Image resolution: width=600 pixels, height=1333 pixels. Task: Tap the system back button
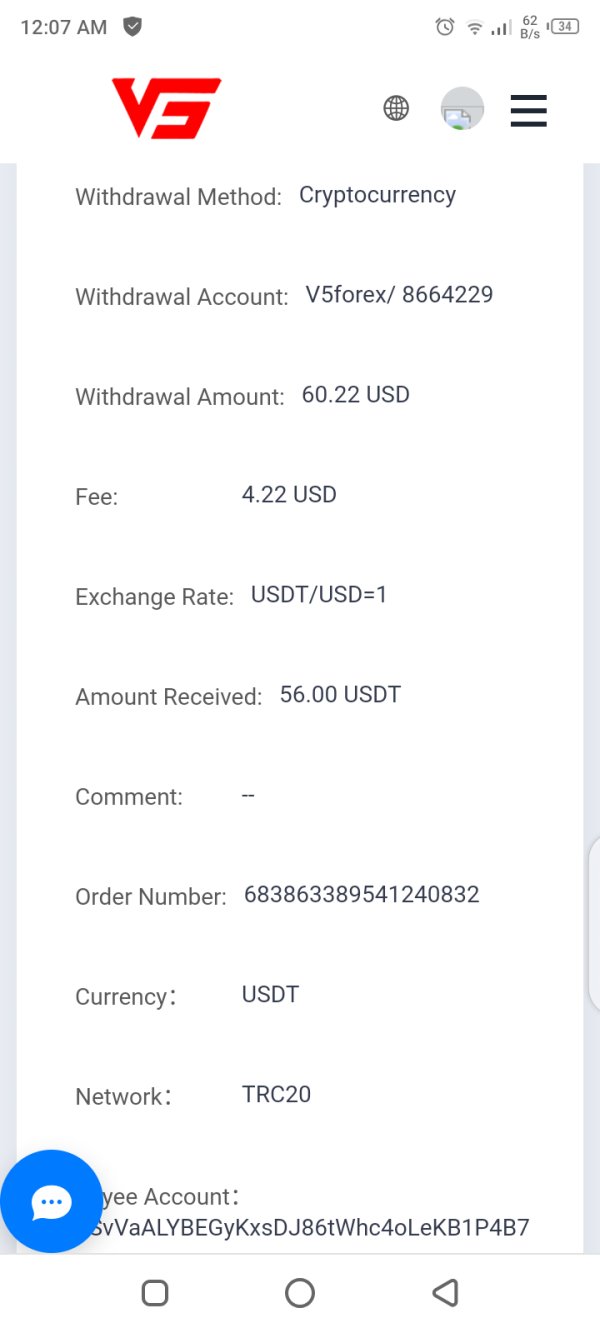click(445, 1293)
